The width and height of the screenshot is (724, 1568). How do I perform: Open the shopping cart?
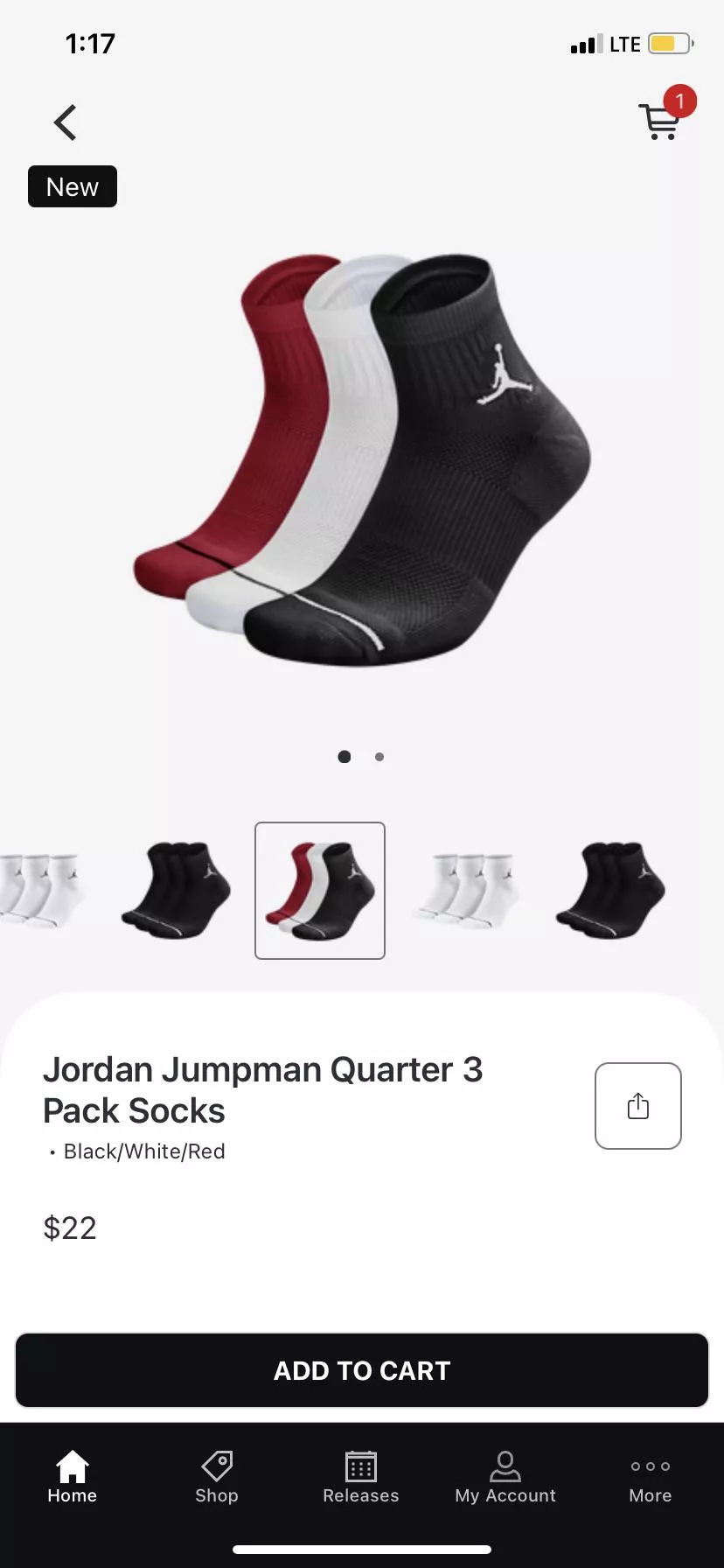(660, 121)
